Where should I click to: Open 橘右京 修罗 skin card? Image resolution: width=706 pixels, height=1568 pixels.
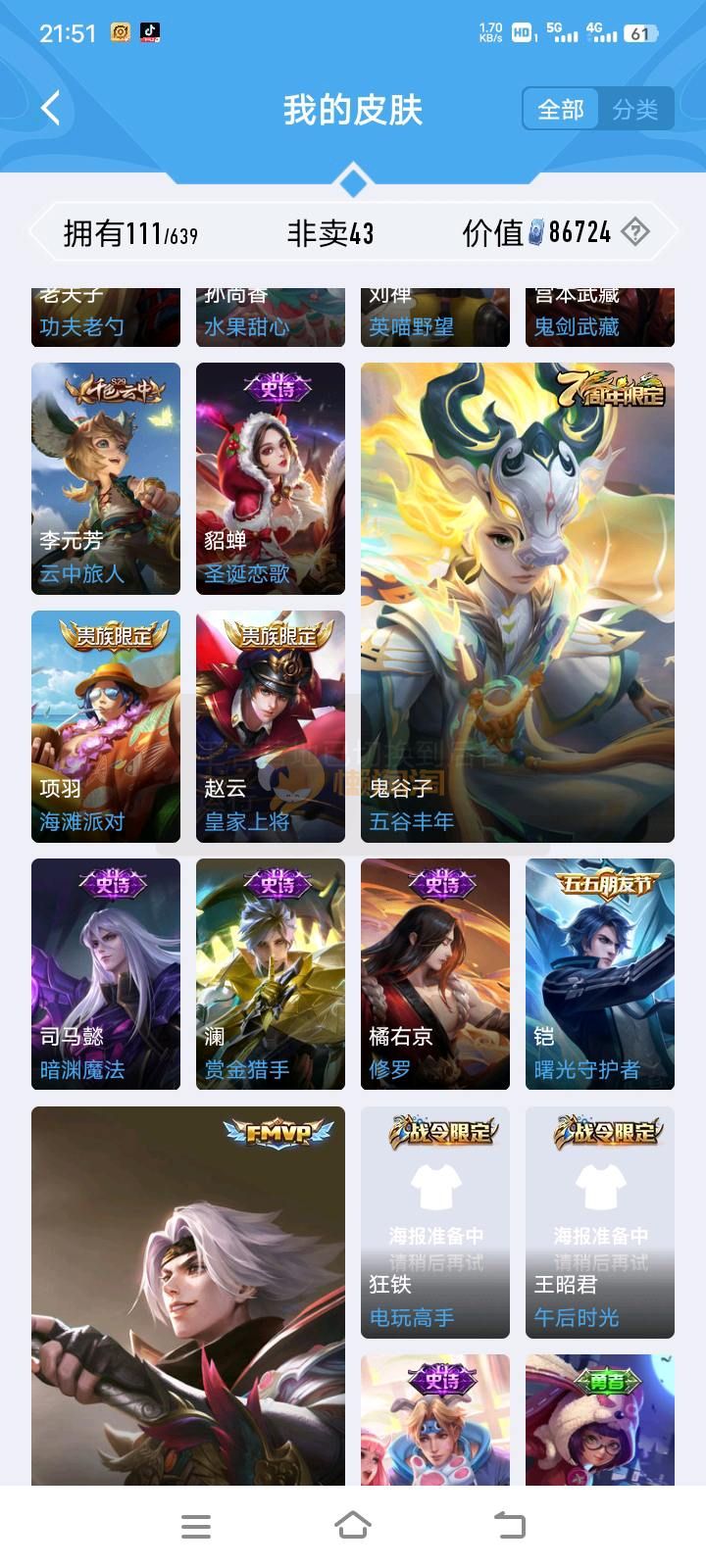(x=435, y=974)
